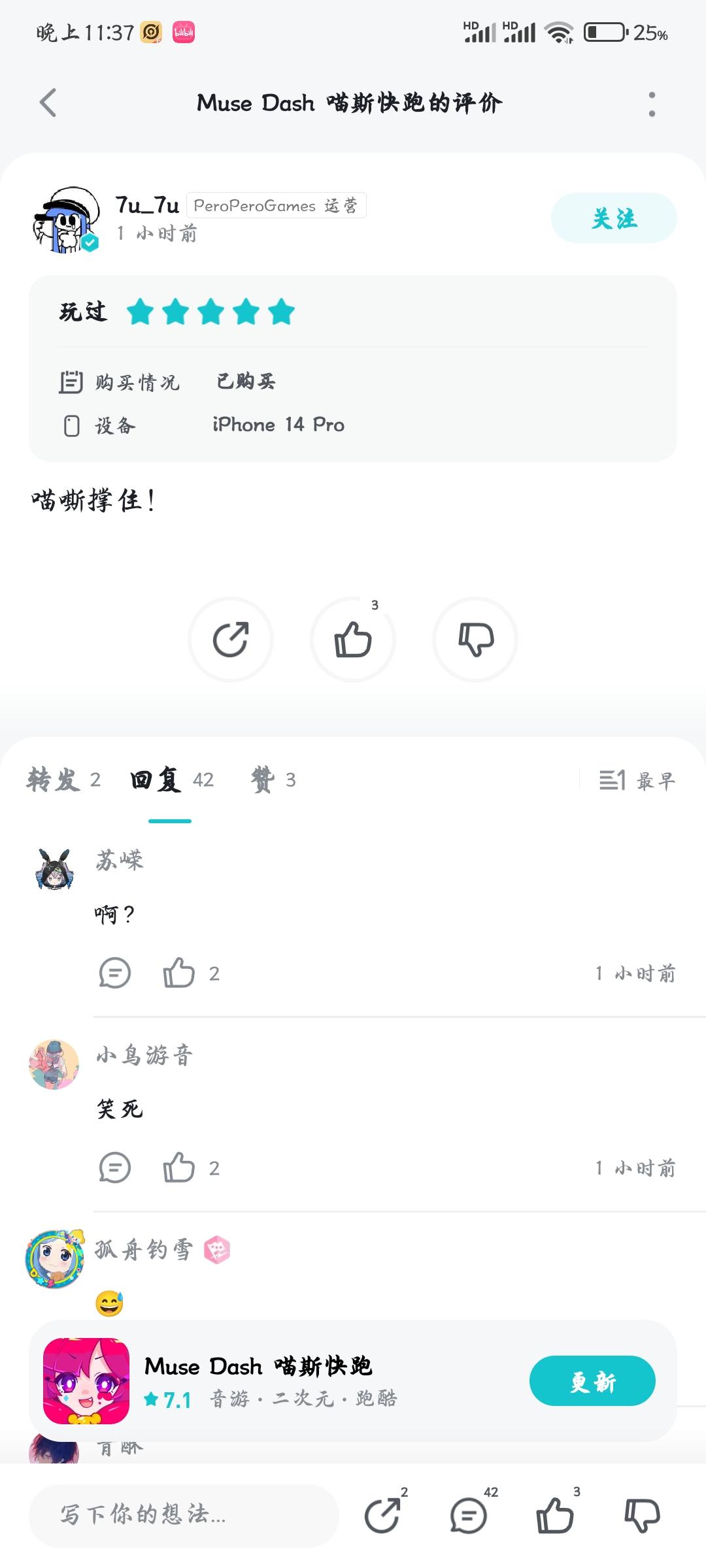Like 小鸟游音's comment
This screenshot has height=1568, width=706.
pyautogui.click(x=179, y=1168)
